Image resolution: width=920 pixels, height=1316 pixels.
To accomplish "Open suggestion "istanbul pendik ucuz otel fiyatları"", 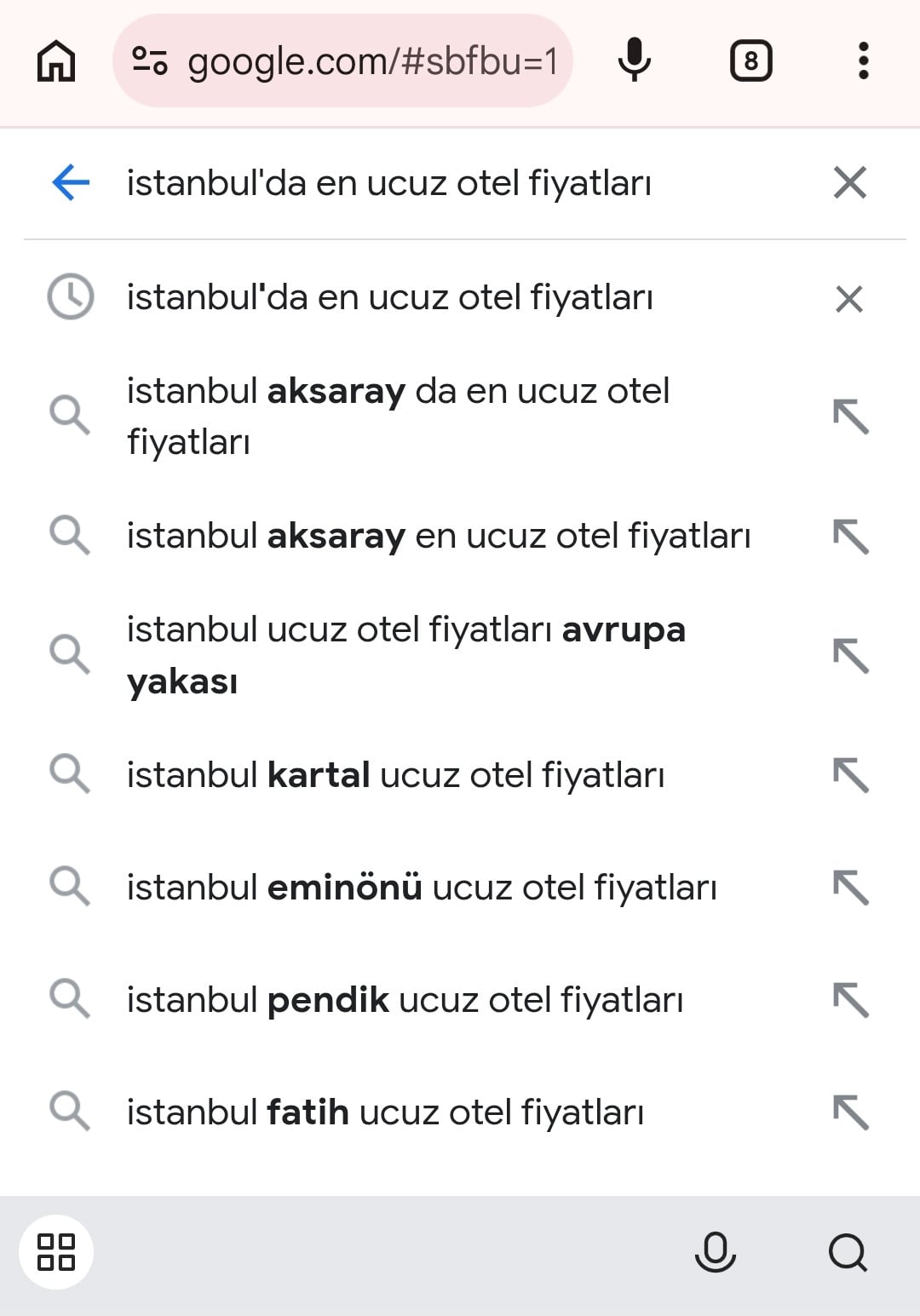I will coord(405,1000).
